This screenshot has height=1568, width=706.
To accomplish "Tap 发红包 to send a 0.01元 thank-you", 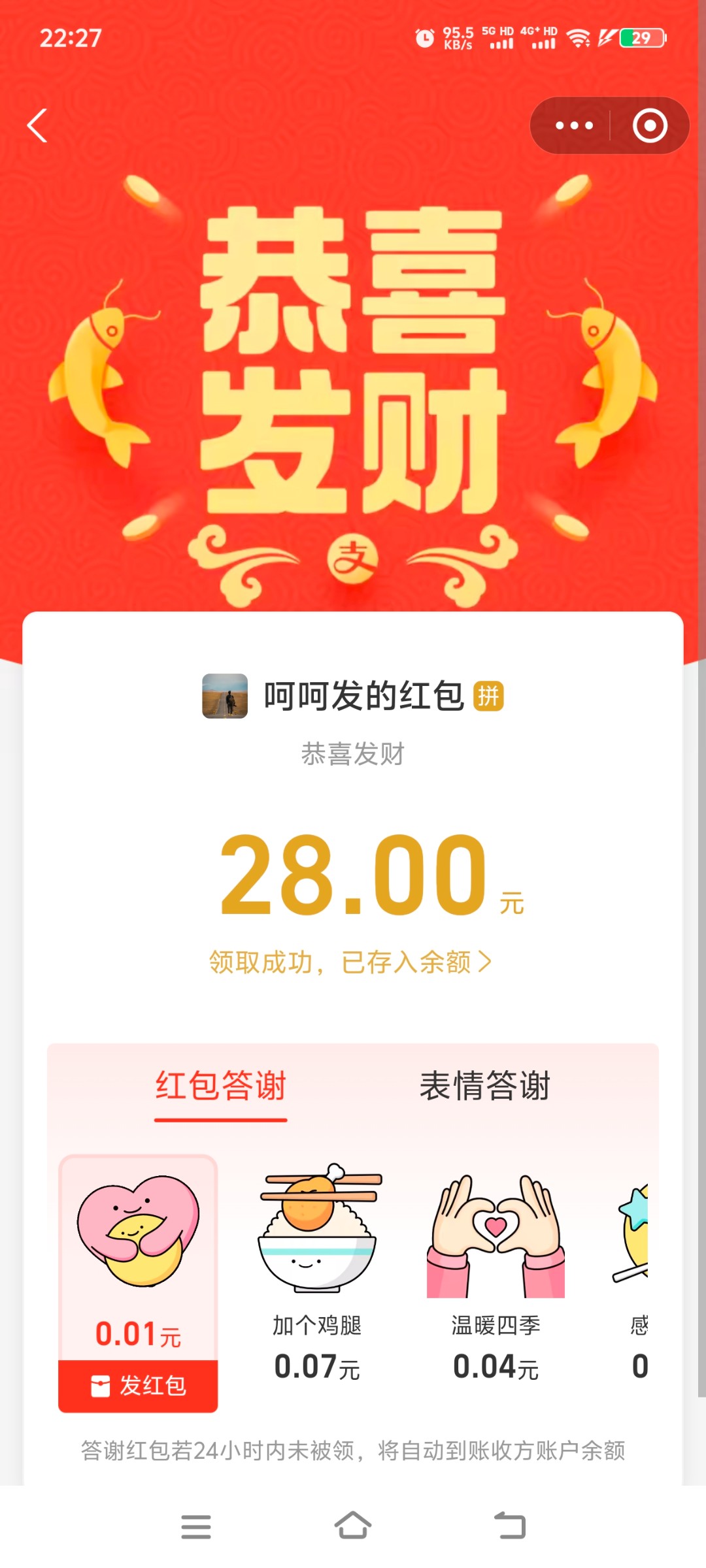I will (138, 1385).
